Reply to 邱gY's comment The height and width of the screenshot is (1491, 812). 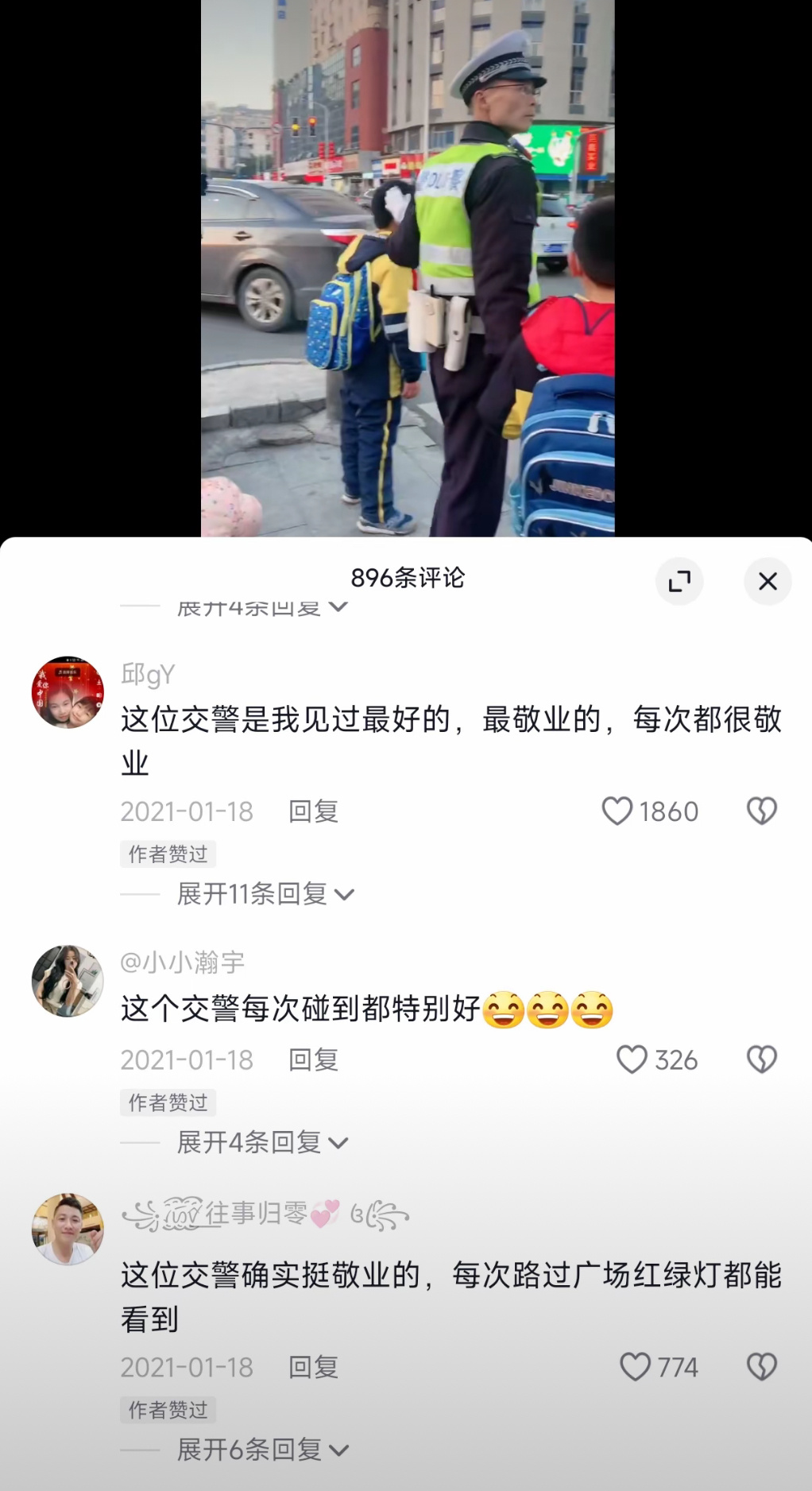tap(313, 811)
